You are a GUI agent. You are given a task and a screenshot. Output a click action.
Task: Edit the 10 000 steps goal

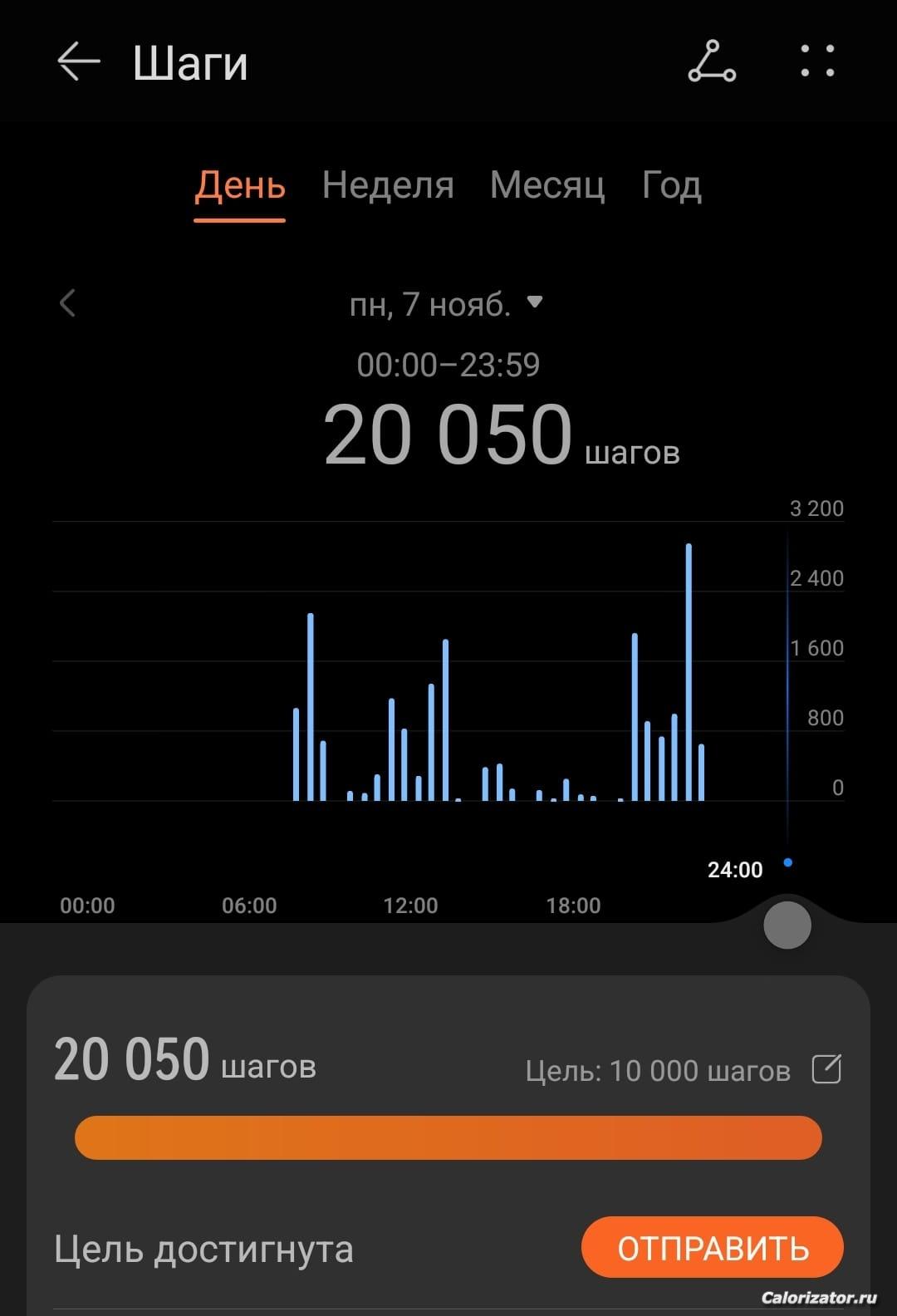tap(826, 1069)
